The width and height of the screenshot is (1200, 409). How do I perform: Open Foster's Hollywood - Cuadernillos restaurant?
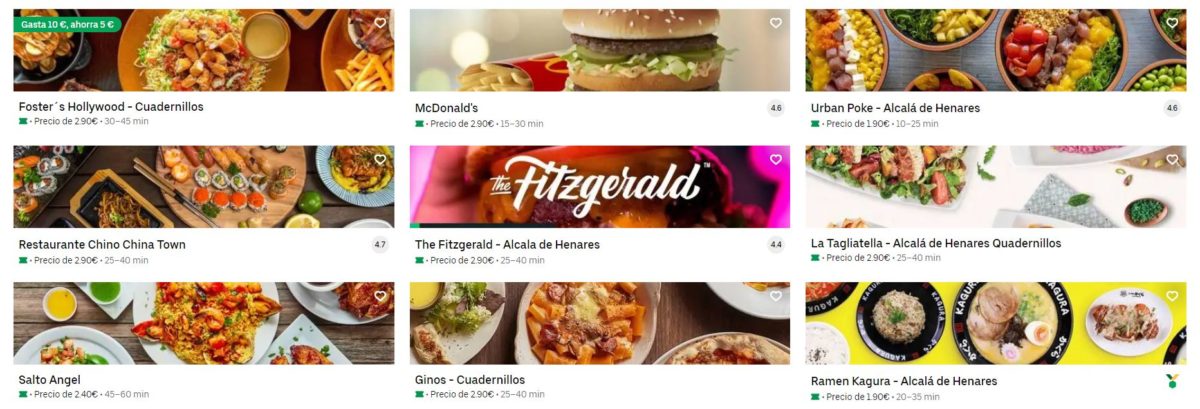pyautogui.click(x=98, y=107)
